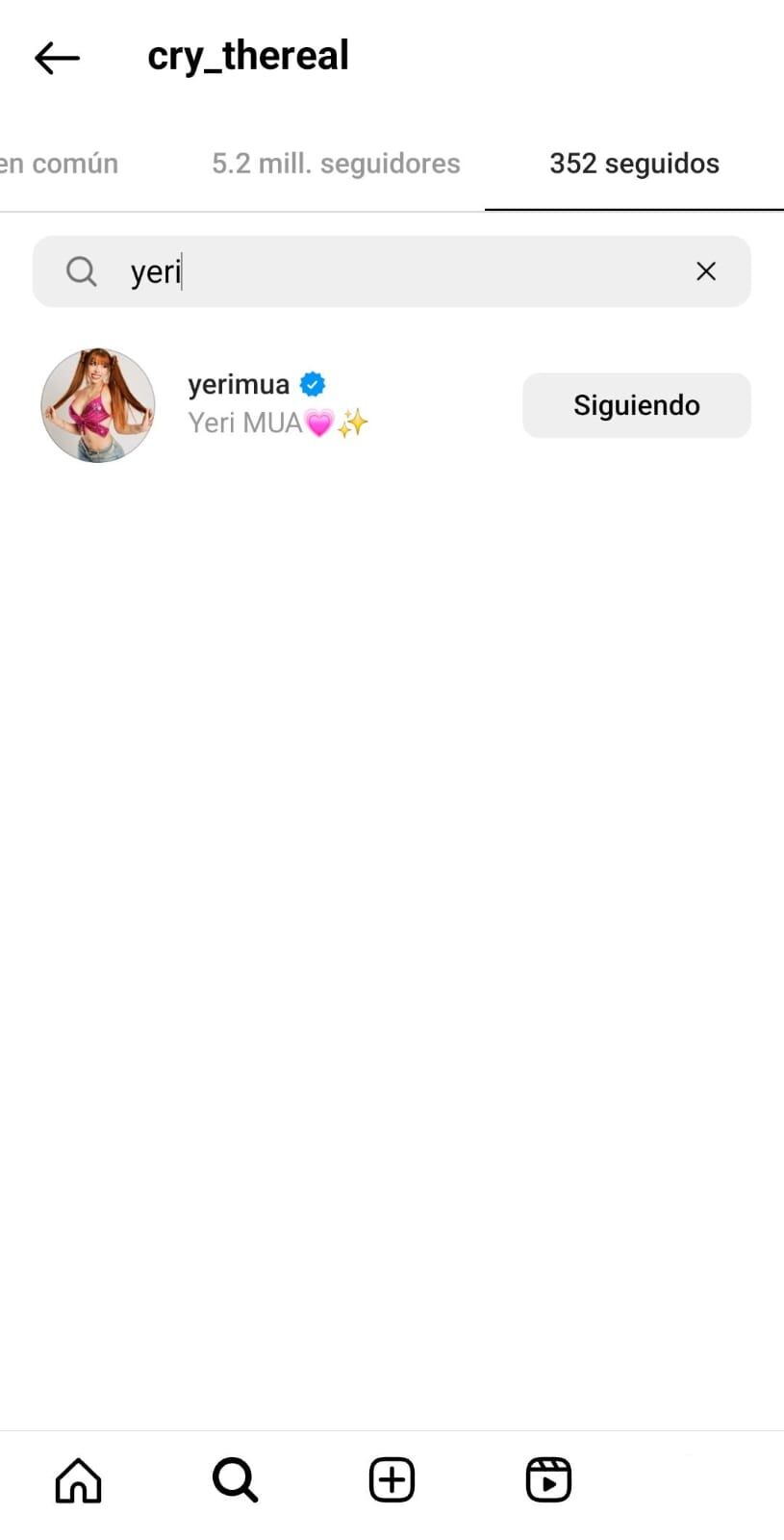Open yerimua's profile via username link
The image size is (784, 1540).
(x=238, y=383)
